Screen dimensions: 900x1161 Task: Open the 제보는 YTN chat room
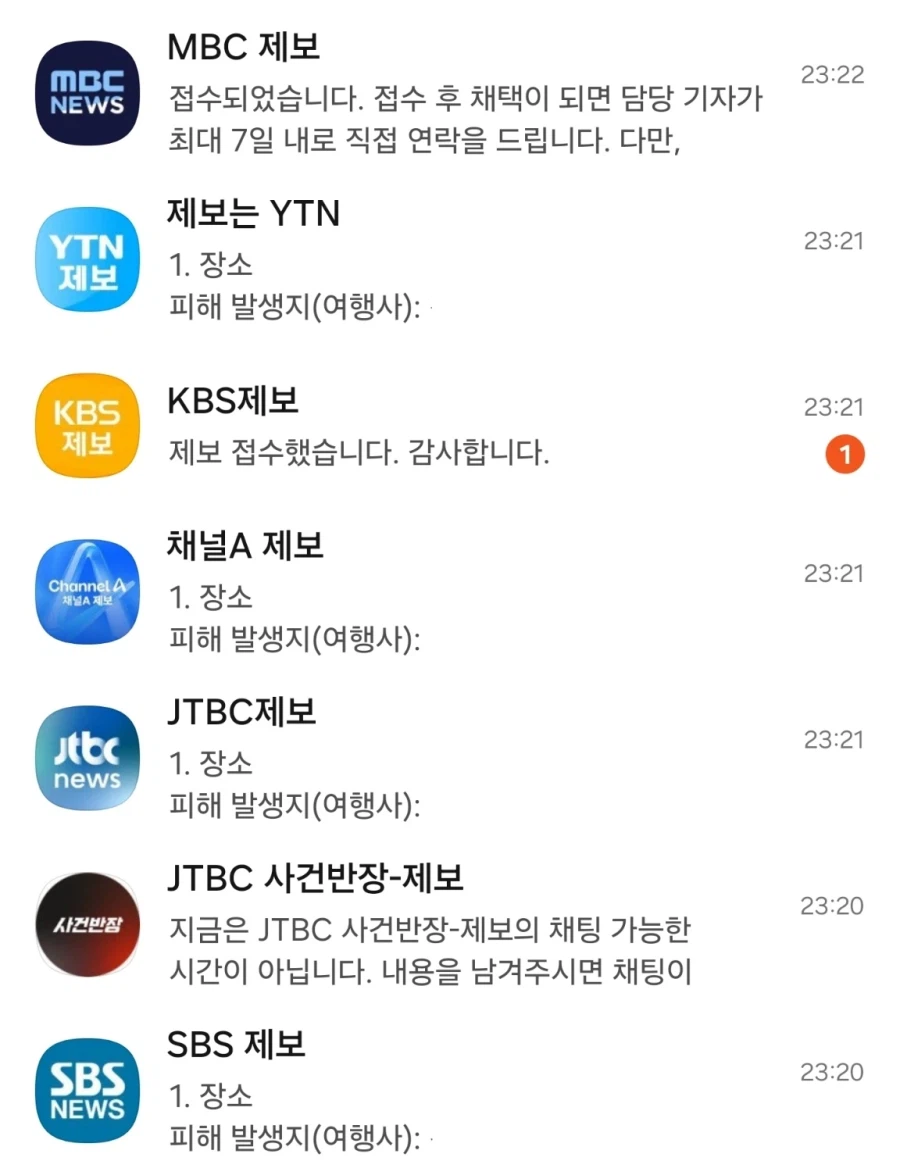(450, 260)
